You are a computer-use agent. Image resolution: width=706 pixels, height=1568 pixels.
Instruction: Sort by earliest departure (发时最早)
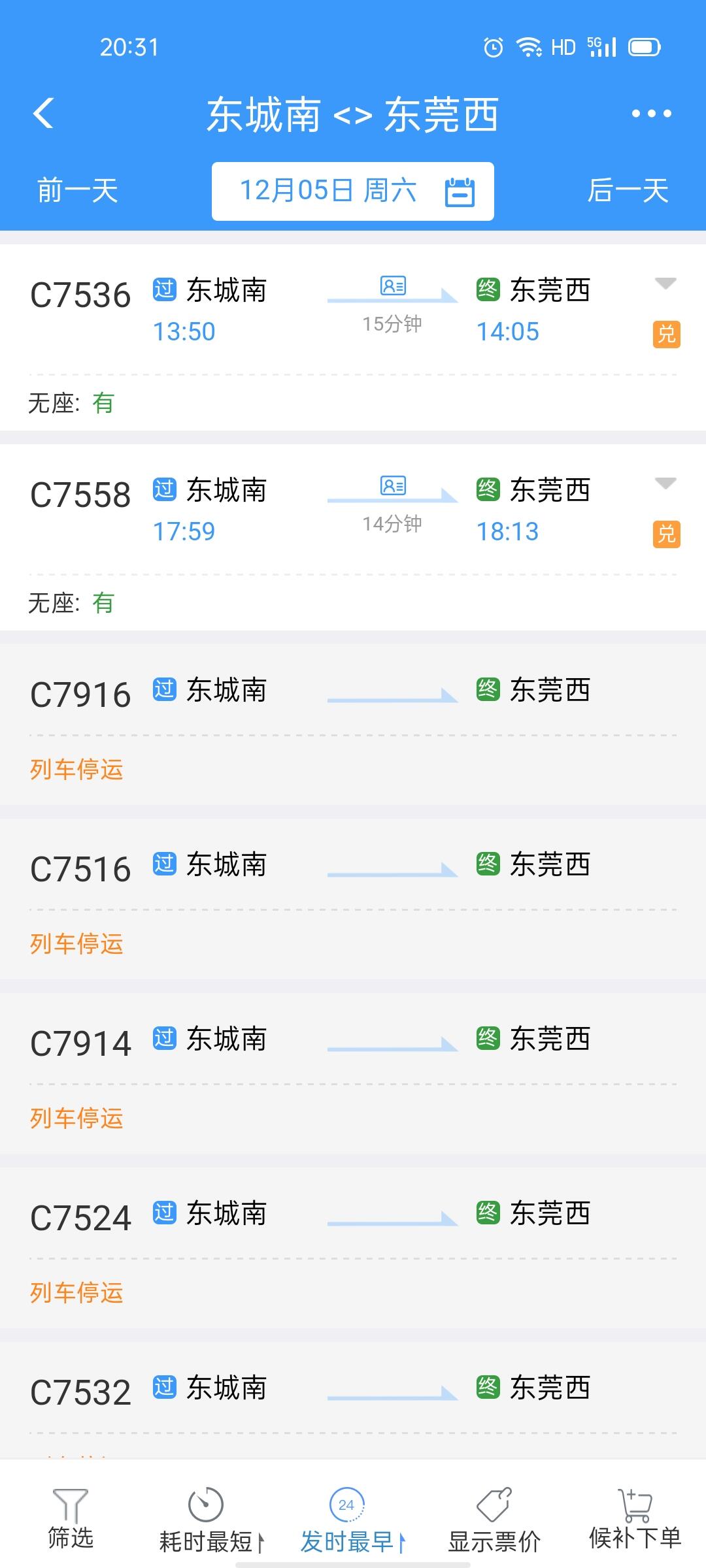pyautogui.click(x=352, y=1520)
